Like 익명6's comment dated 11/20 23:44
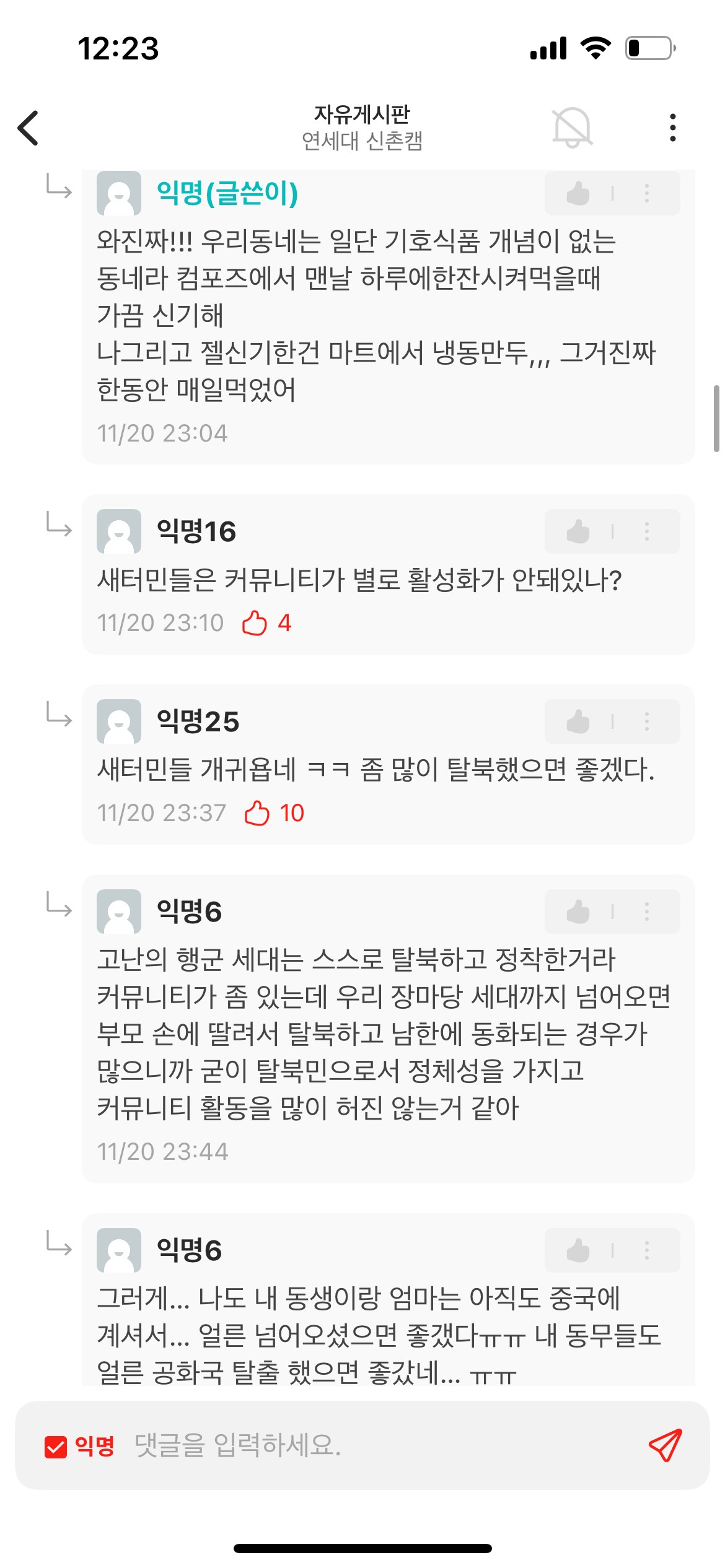The image size is (725, 1568). [x=578, y=912]
